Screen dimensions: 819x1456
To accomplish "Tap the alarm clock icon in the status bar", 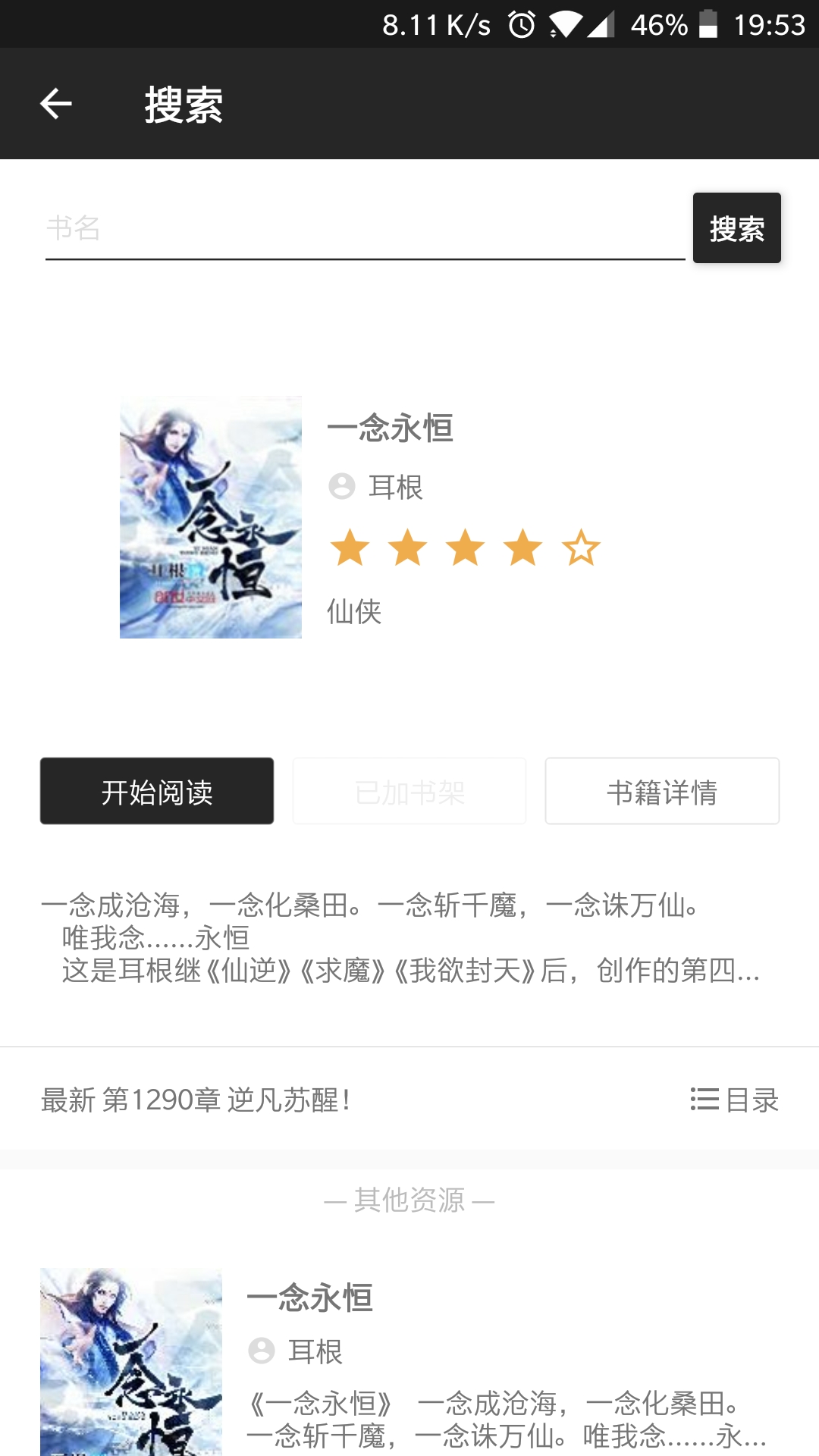I will (x=522, y=24).
